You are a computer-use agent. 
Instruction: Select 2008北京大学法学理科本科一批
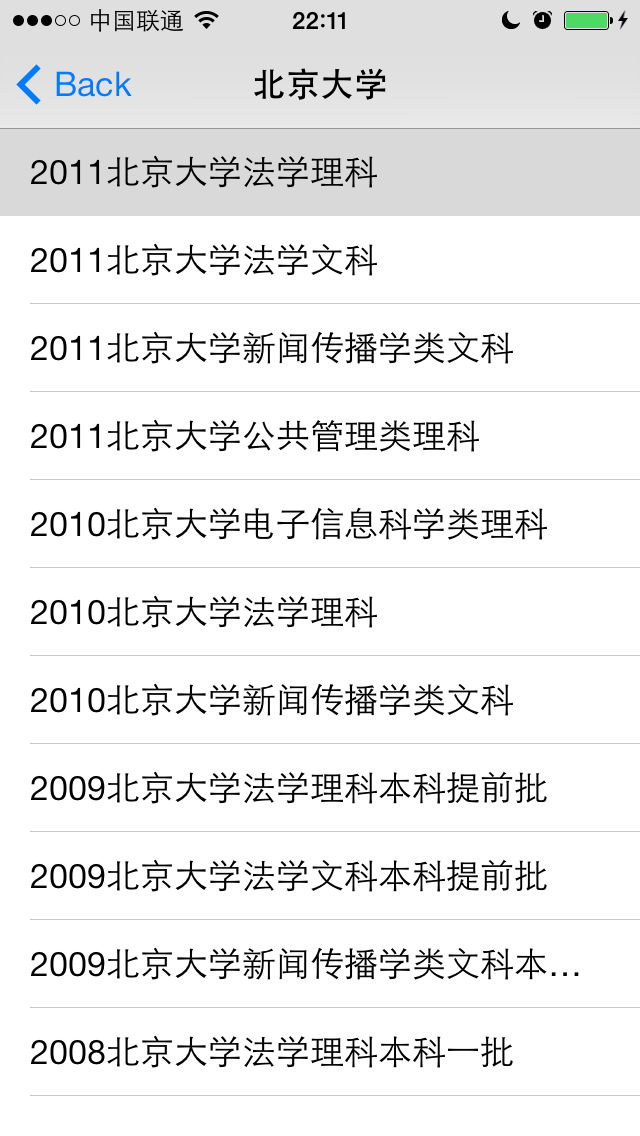[x=320, y=1051]
